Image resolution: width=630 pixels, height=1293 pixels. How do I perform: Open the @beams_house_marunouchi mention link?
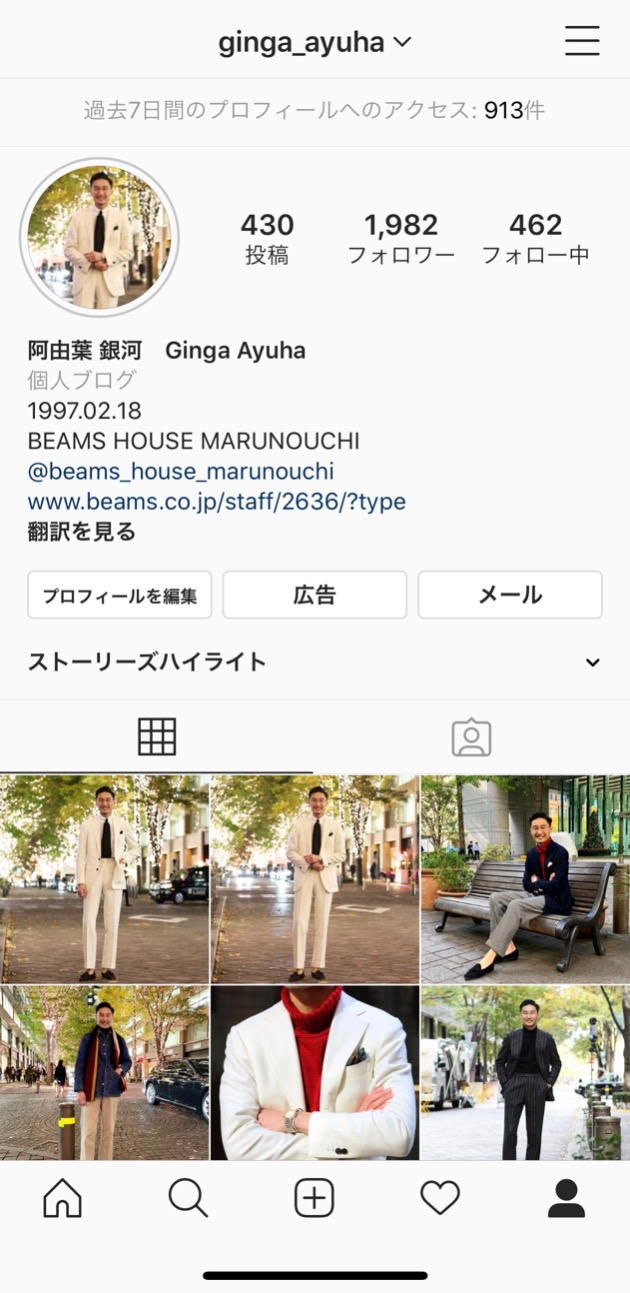click(181, 471)
